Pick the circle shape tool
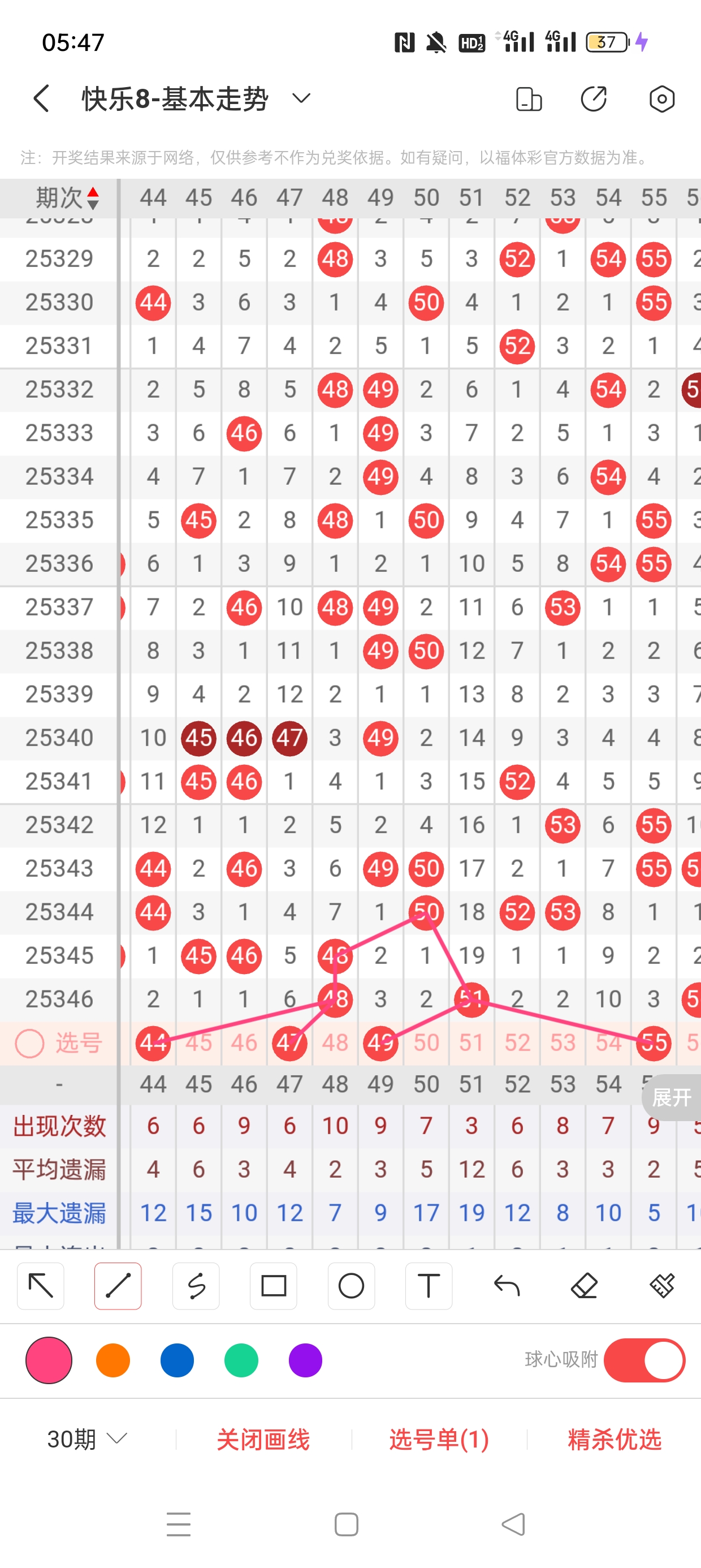The width and height of the screenshot is (701, 1568). pyautogui.click(x=351, y=1286)
